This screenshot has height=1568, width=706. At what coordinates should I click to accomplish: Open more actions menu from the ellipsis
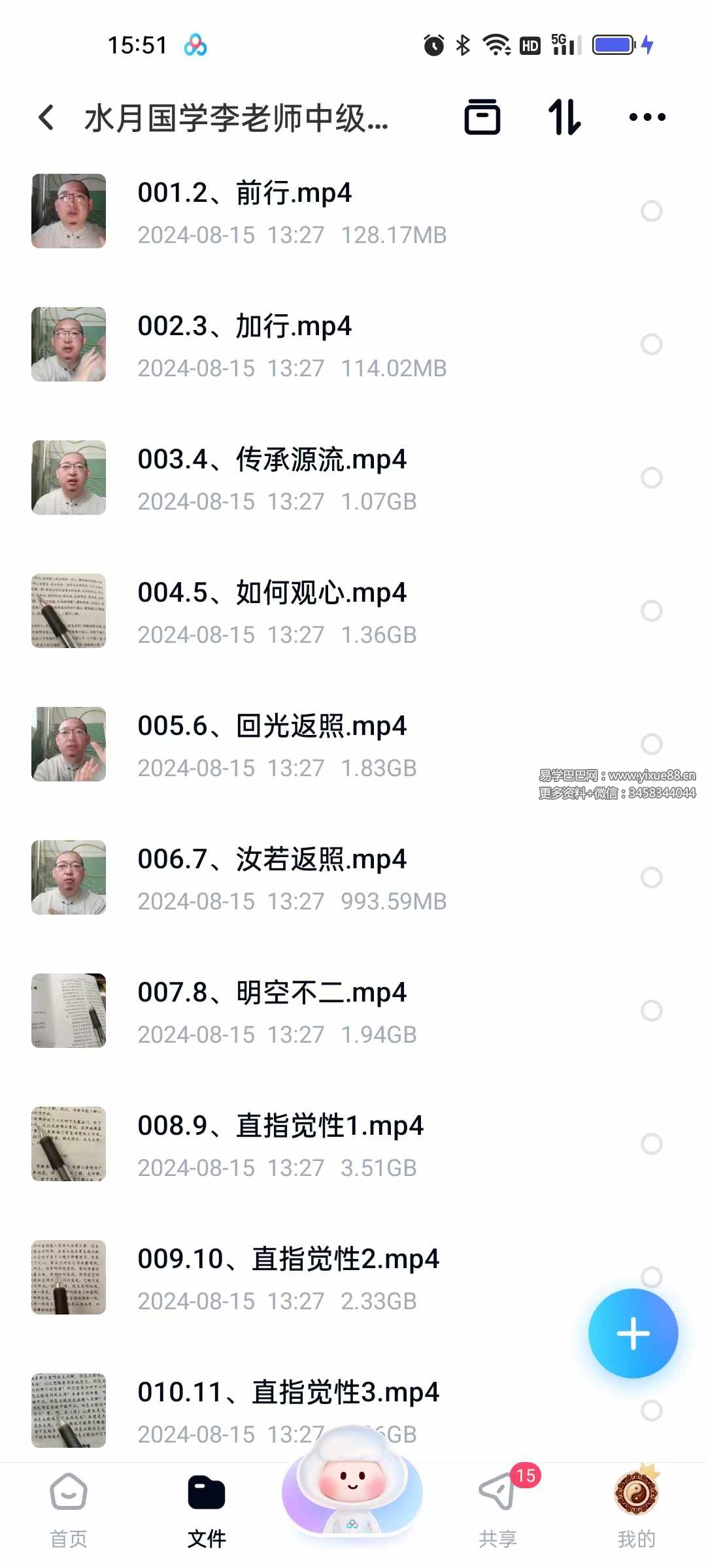[647, 118]
